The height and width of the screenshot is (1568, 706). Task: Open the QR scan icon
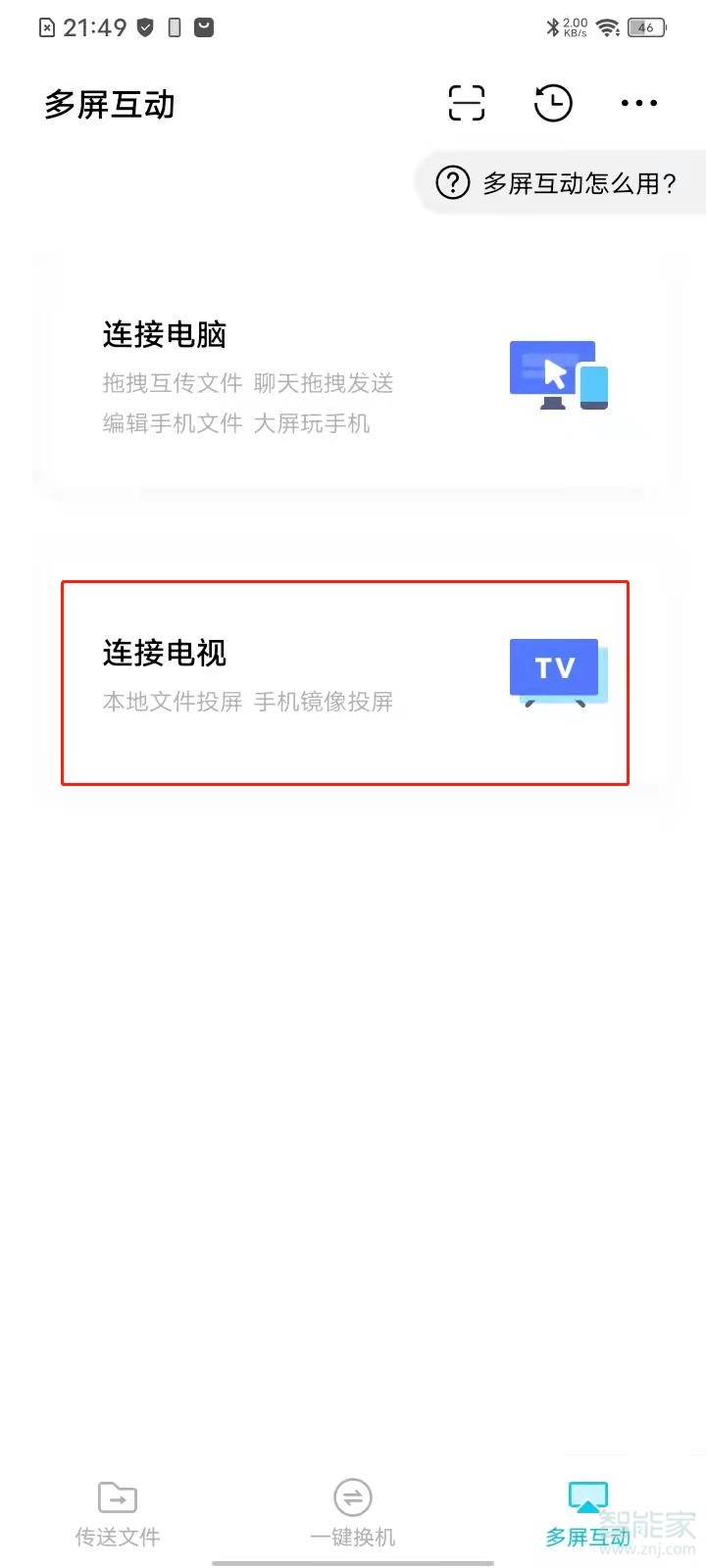coord(467,103)
